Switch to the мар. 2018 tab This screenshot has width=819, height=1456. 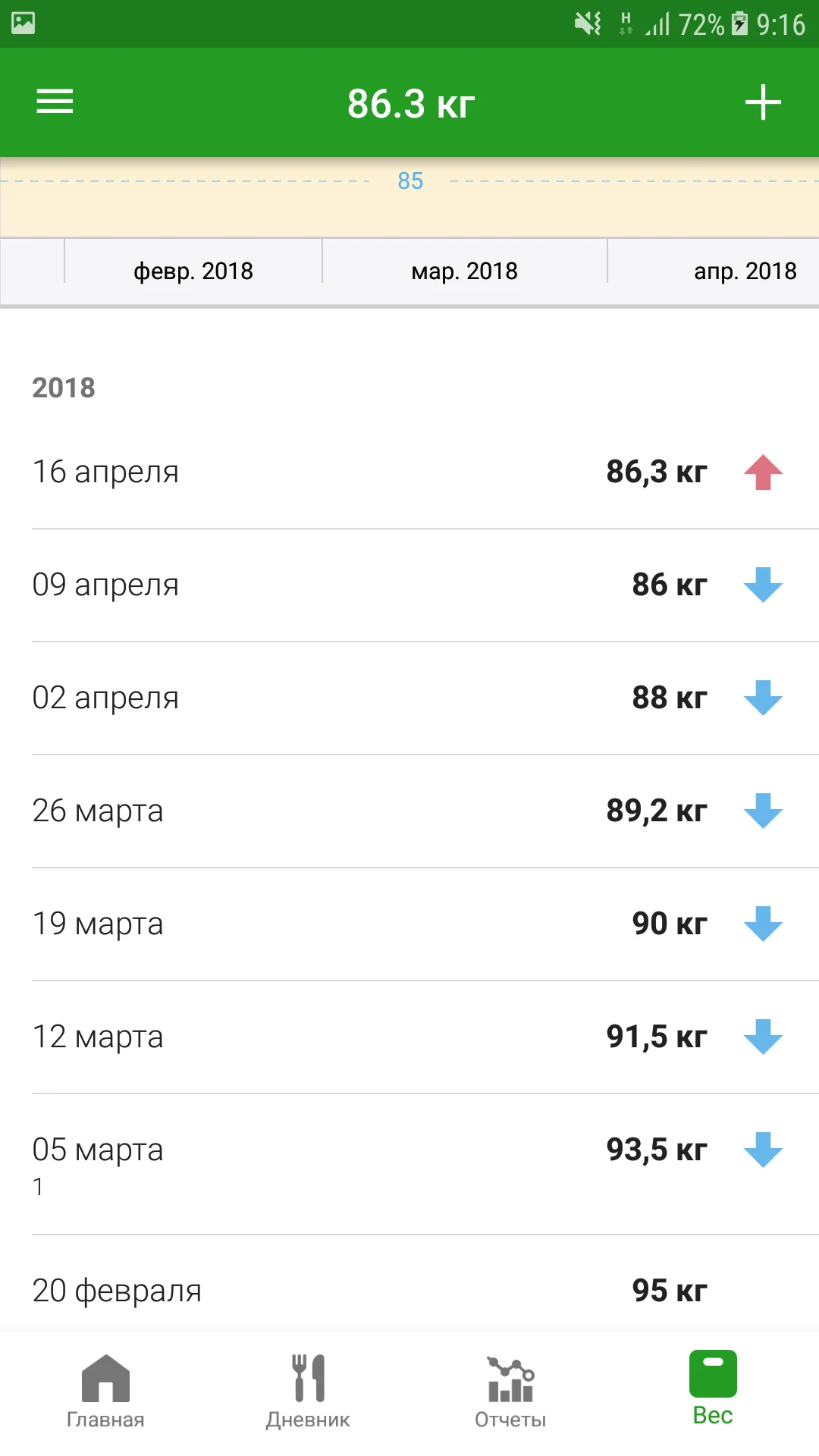click(463, 271)
